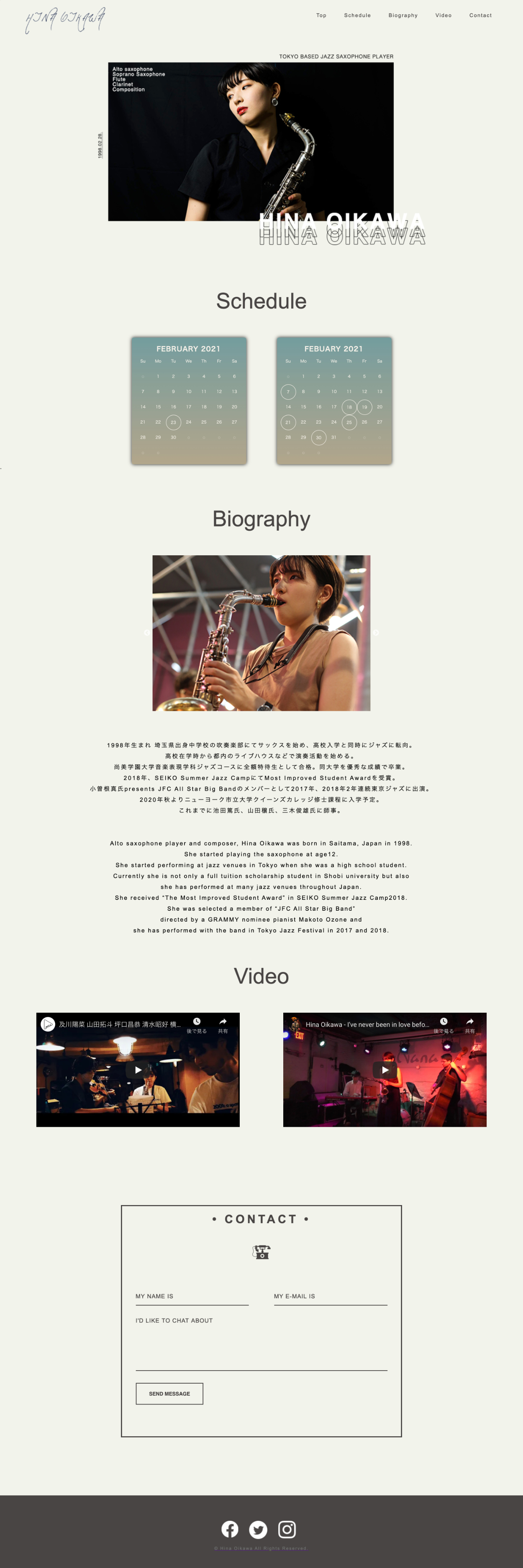Tap the Hina Oikawa signature logo

65,20
